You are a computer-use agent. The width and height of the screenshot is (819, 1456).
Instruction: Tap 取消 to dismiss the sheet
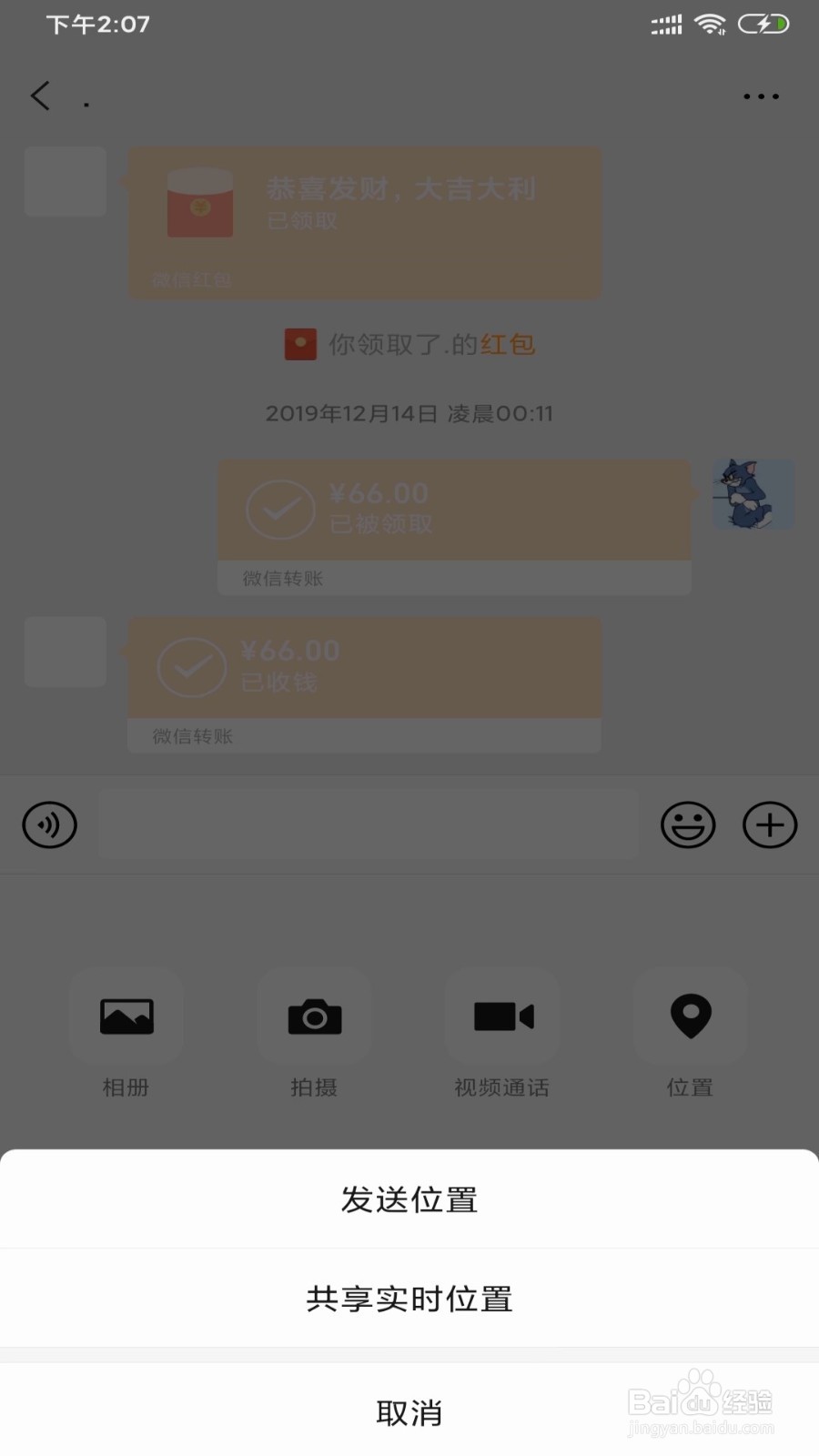[409, 1411]
